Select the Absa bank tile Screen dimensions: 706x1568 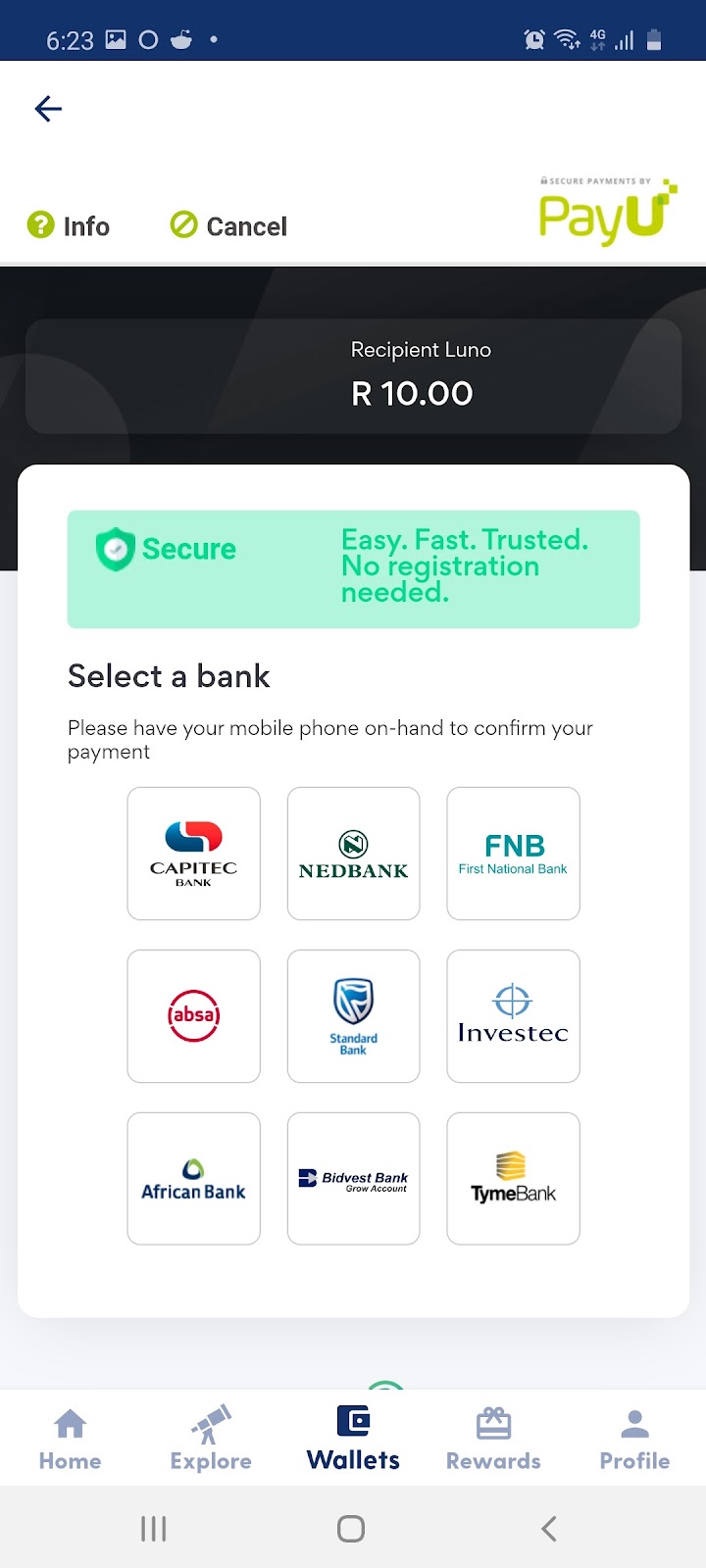[x=194, y=1016]
